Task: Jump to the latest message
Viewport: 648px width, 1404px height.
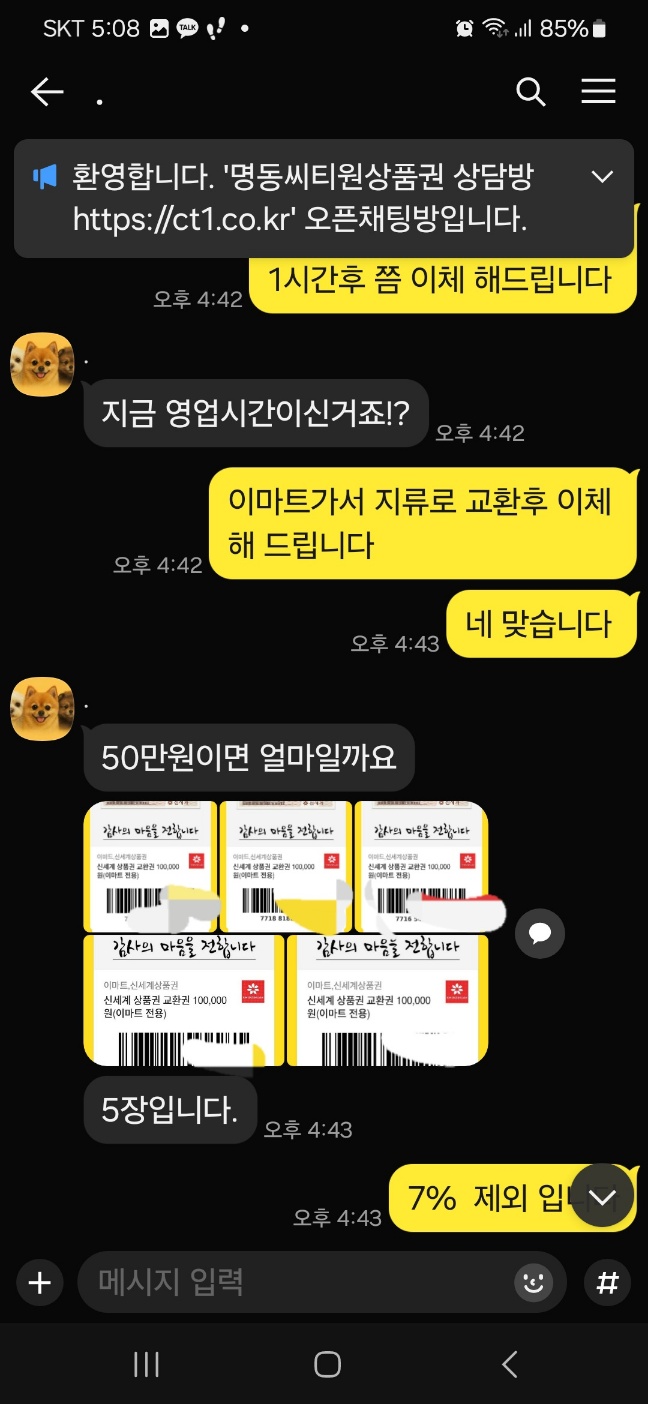Action: [x=602, y=1196]
